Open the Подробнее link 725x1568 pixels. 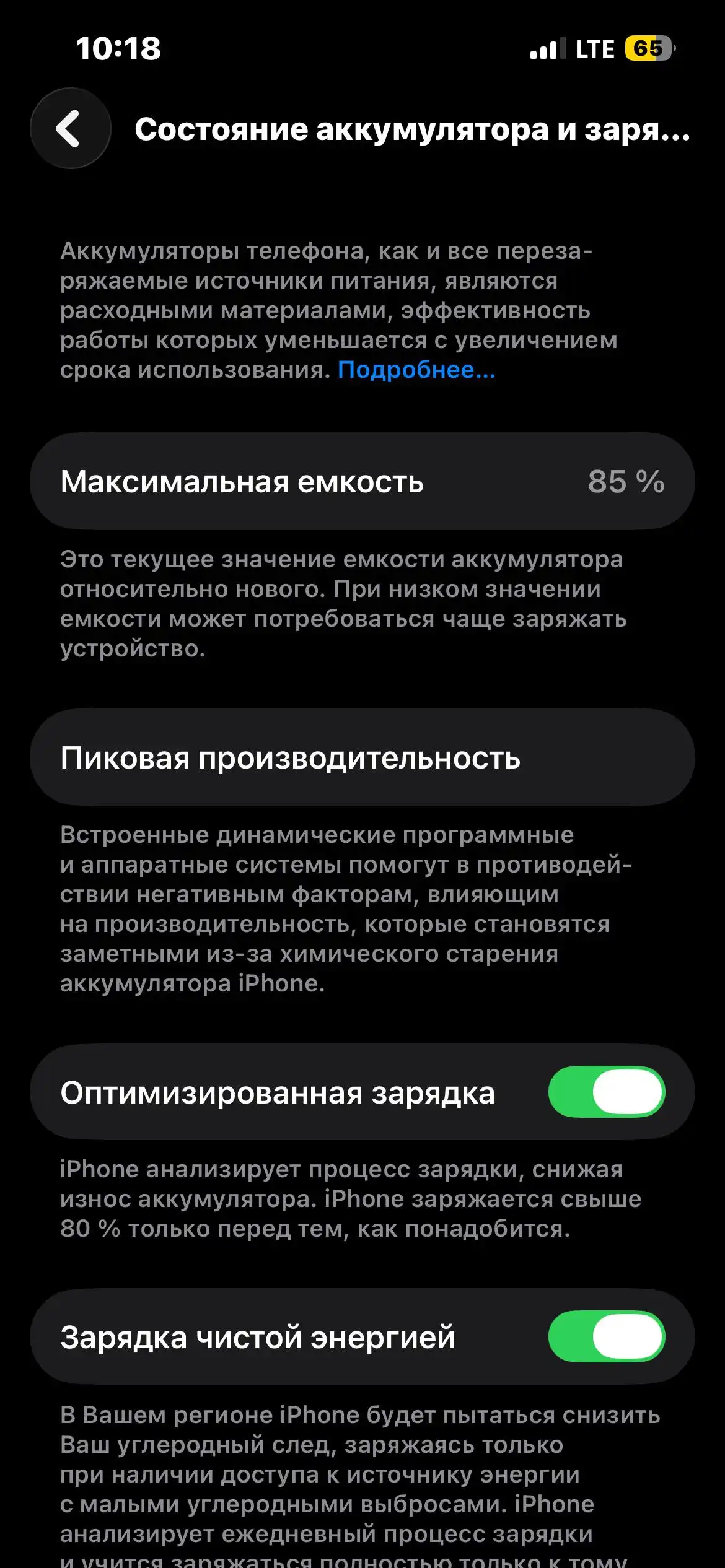416,370
